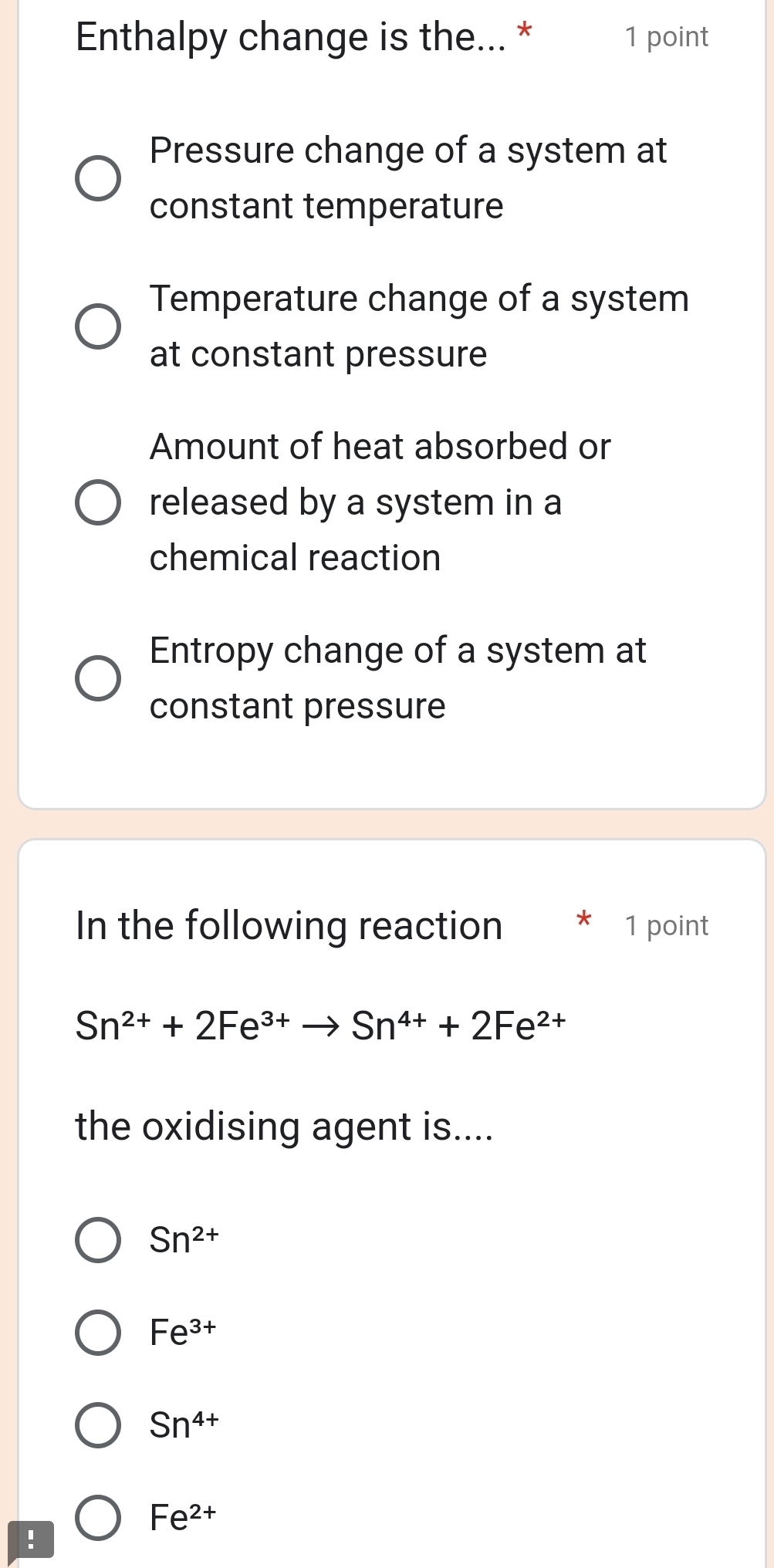Click the '1 point' label for enthalpy question
The image size is (774, 1568).
pyautogui.click(x=665, y=36)
